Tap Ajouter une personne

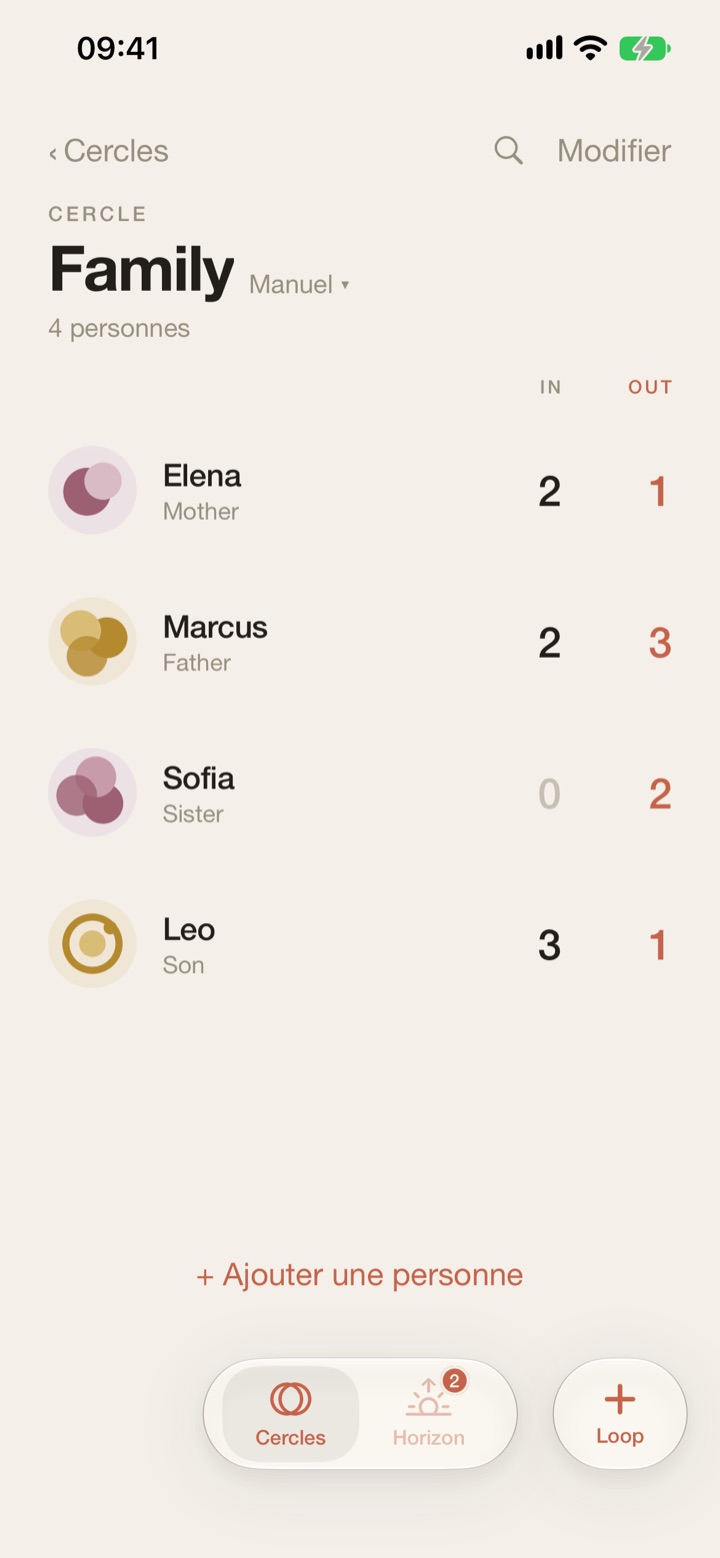tap(360, 1275)
